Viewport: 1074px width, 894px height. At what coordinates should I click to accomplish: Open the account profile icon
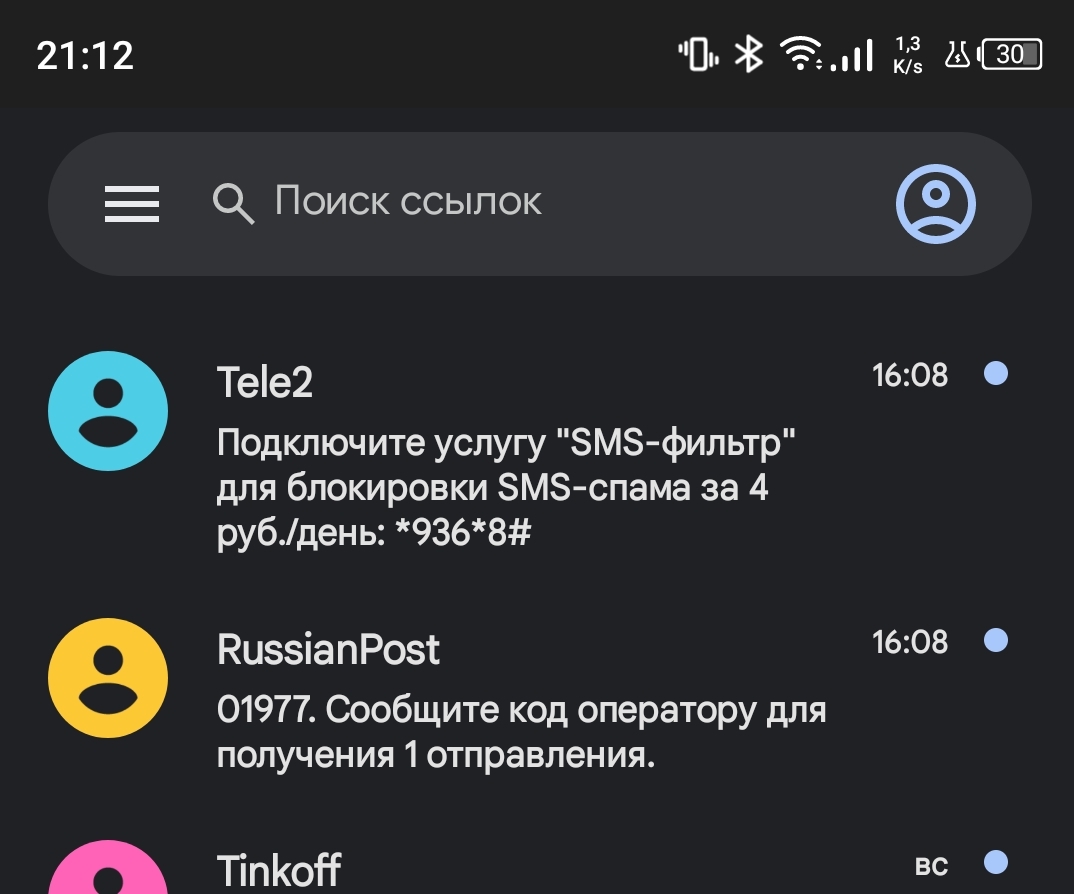click(x=935, y=204)
